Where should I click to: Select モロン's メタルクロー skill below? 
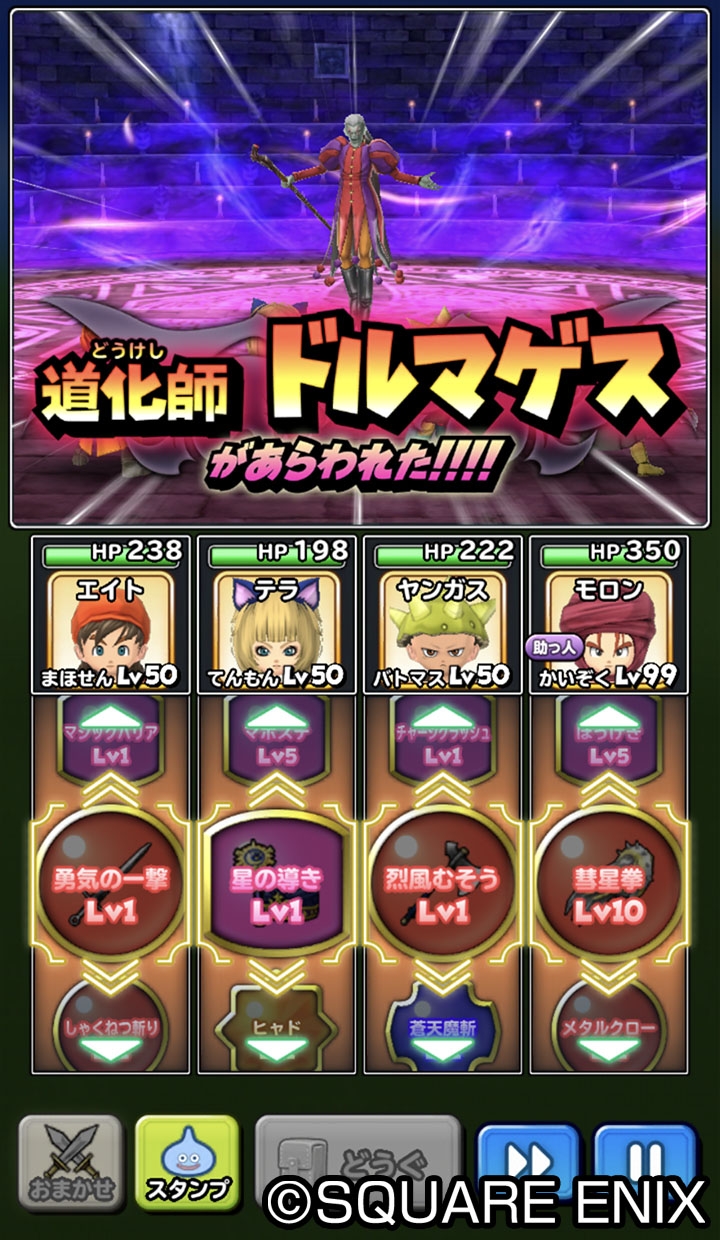[607, 1030]
